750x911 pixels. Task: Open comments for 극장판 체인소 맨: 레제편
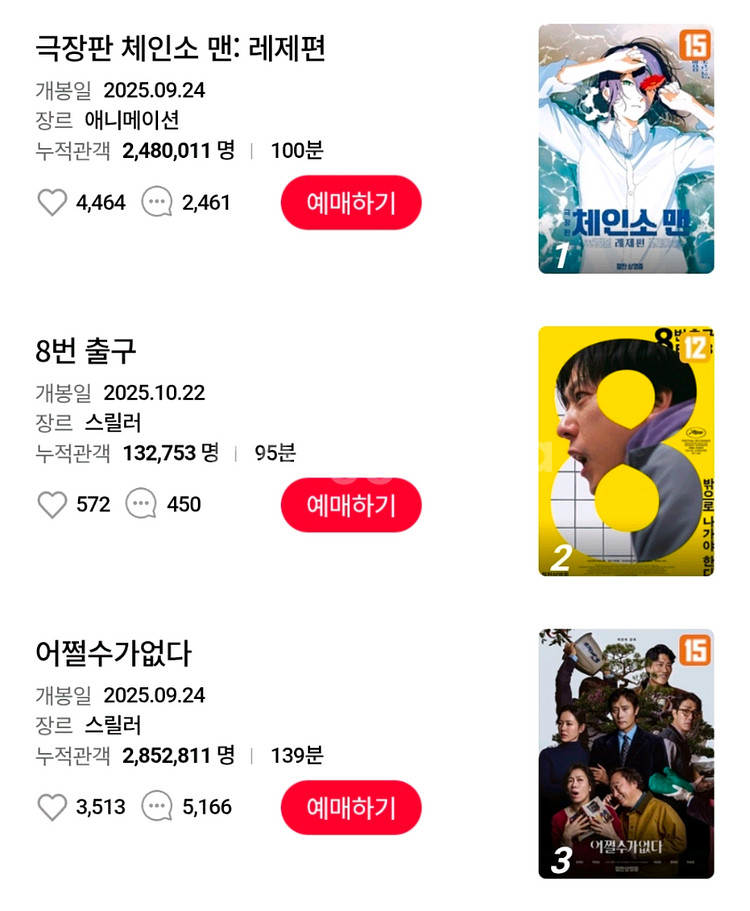click(157, 203)
